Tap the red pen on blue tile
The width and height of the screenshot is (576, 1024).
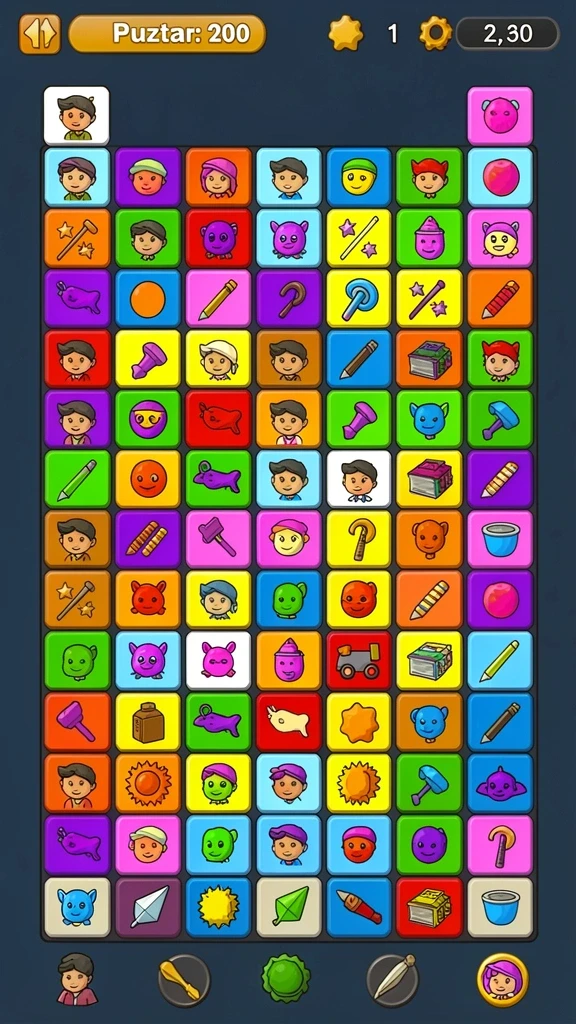(x=359, y=907)
